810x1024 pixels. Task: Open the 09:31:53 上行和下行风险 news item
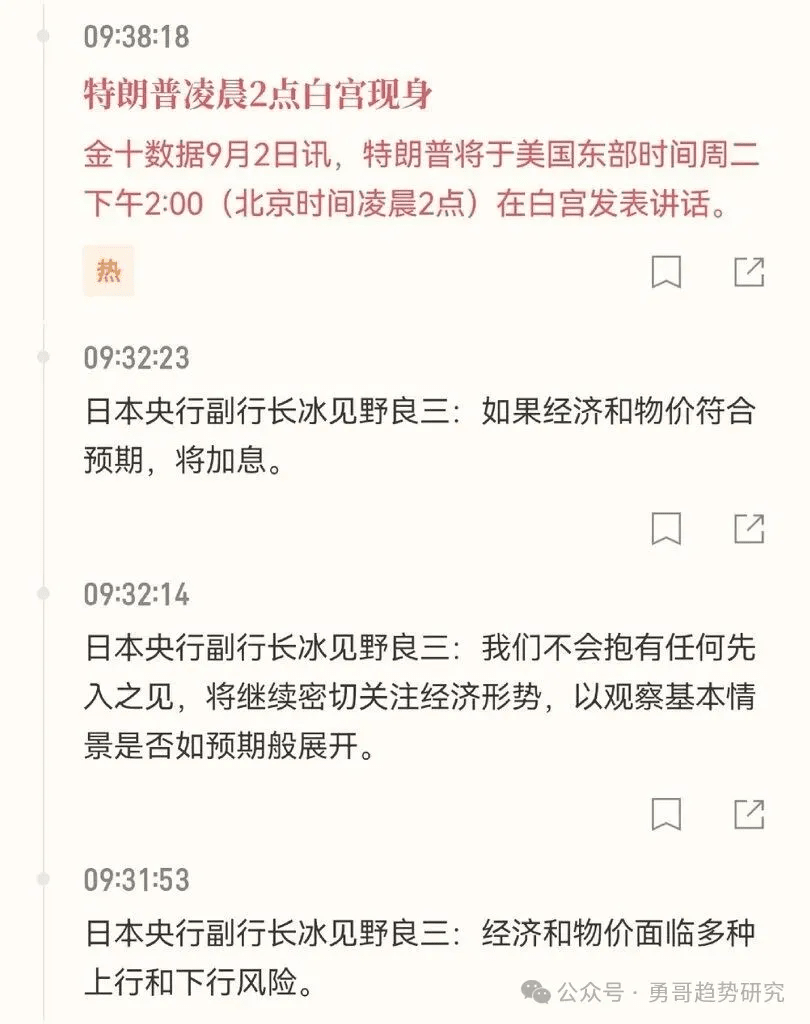click(420, 958)
